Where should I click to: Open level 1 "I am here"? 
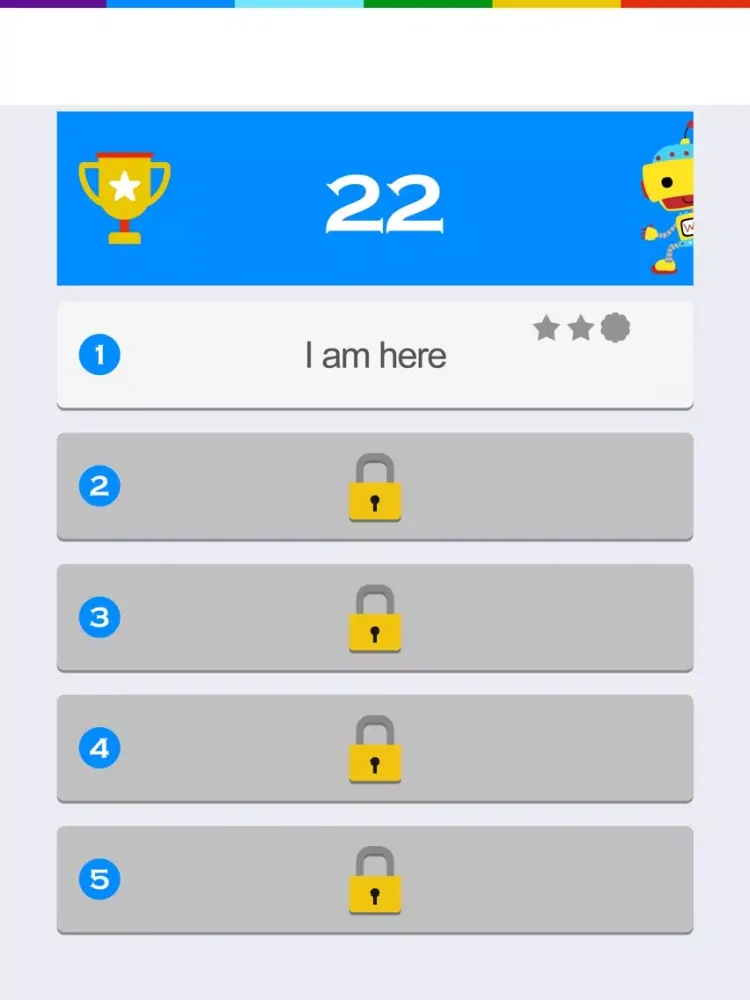click(375, 355)
